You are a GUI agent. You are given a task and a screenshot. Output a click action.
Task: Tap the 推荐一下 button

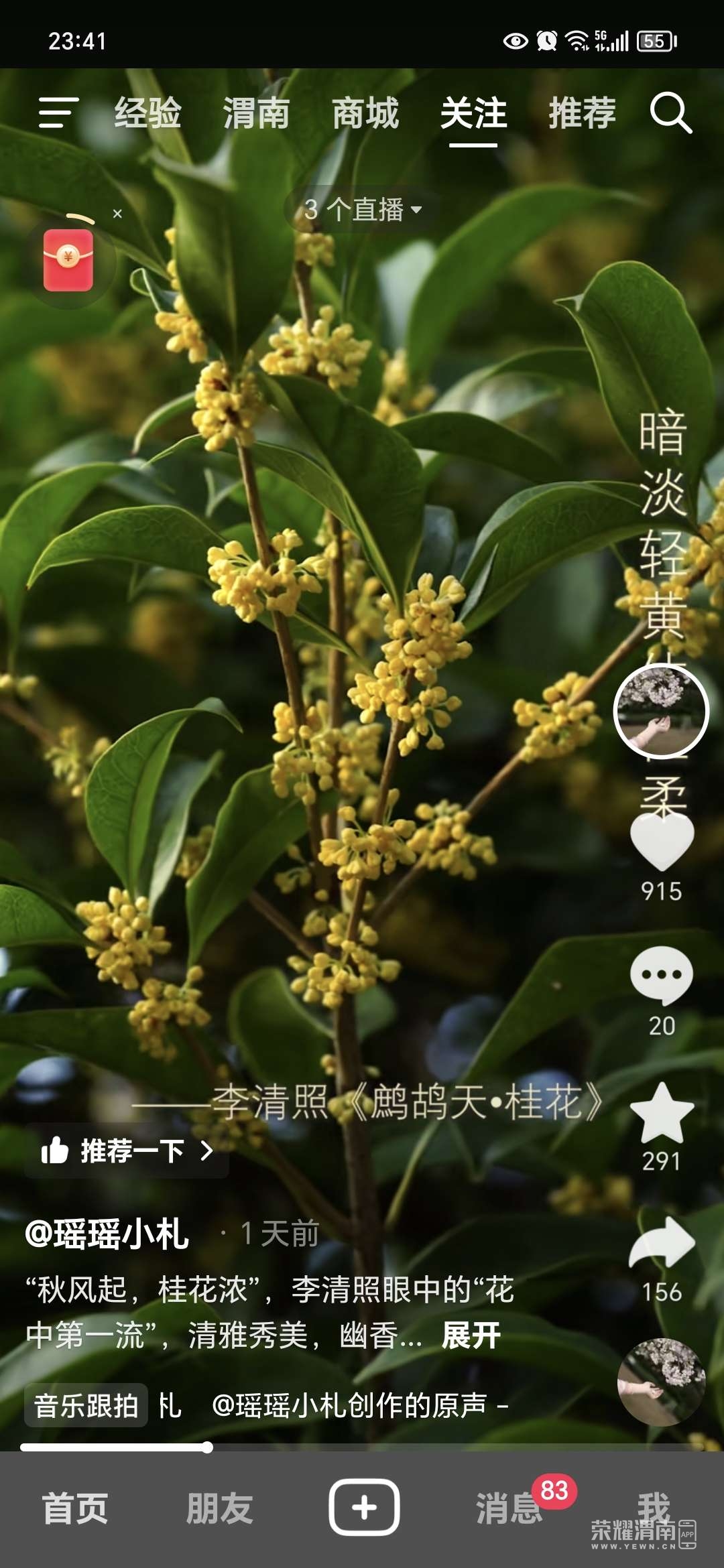(x=127, y=1151)
